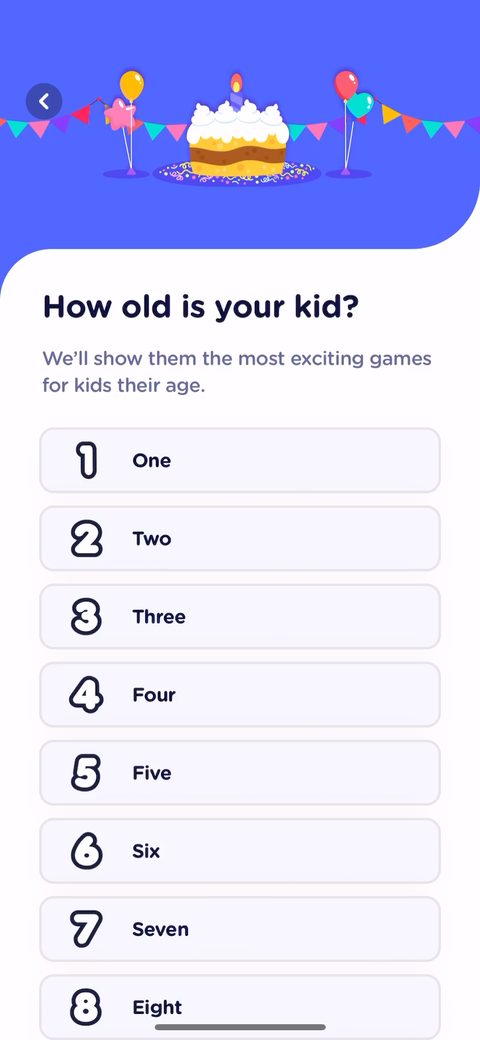Choose Six as the age
The width and height of the screenshot is (480, 1040).
(x=240, y=851)
